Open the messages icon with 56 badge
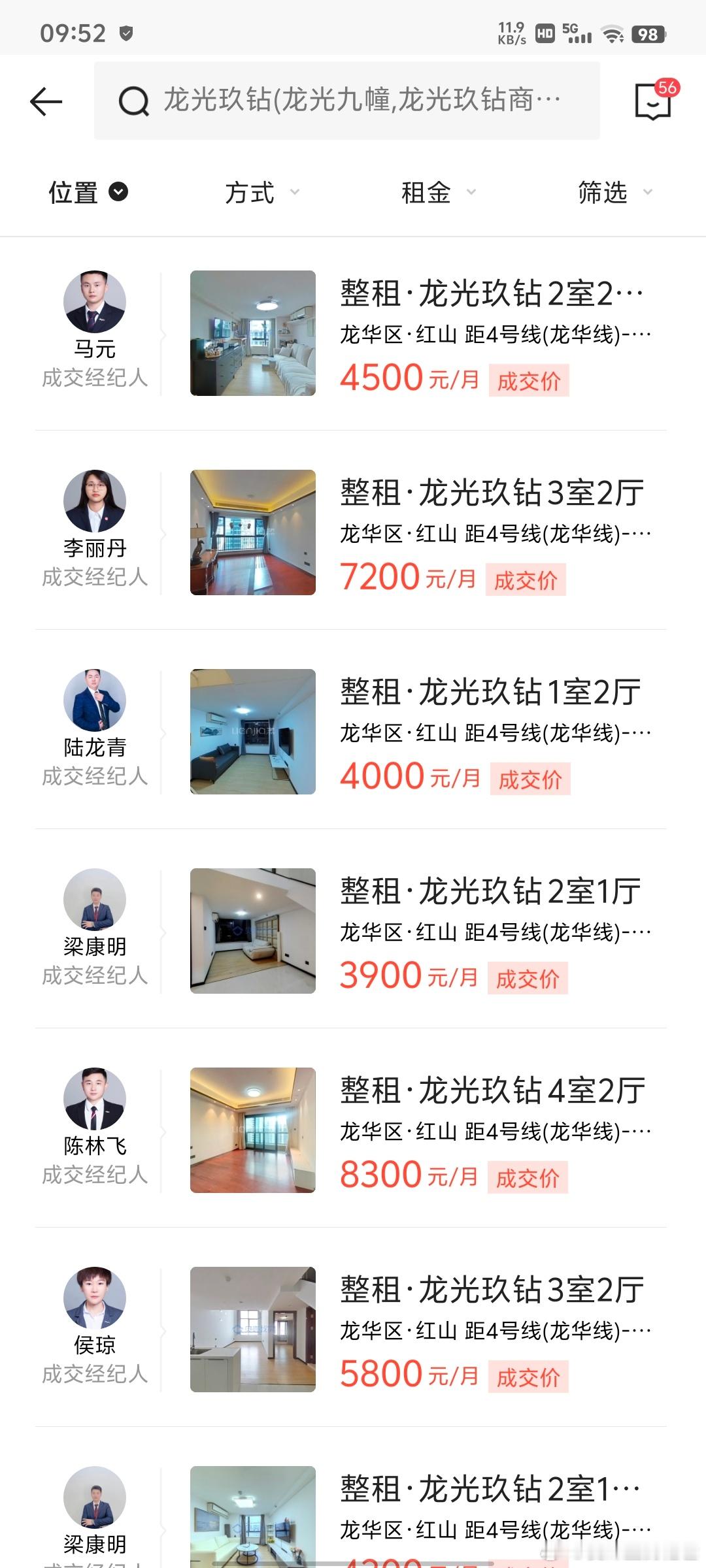 click(x=653, y=101)
